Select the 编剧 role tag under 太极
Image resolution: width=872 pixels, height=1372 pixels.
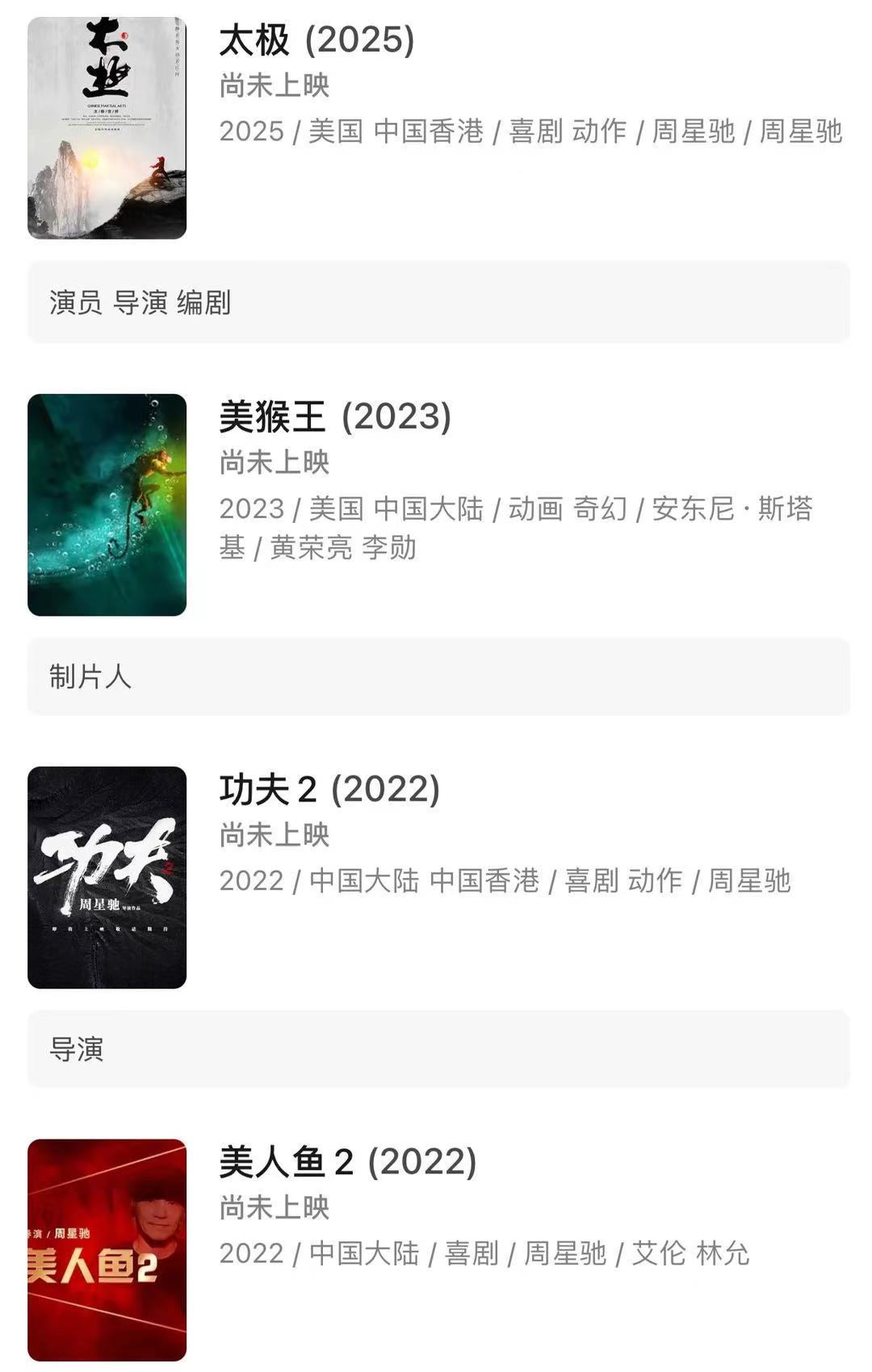click(x=204, y=303)
